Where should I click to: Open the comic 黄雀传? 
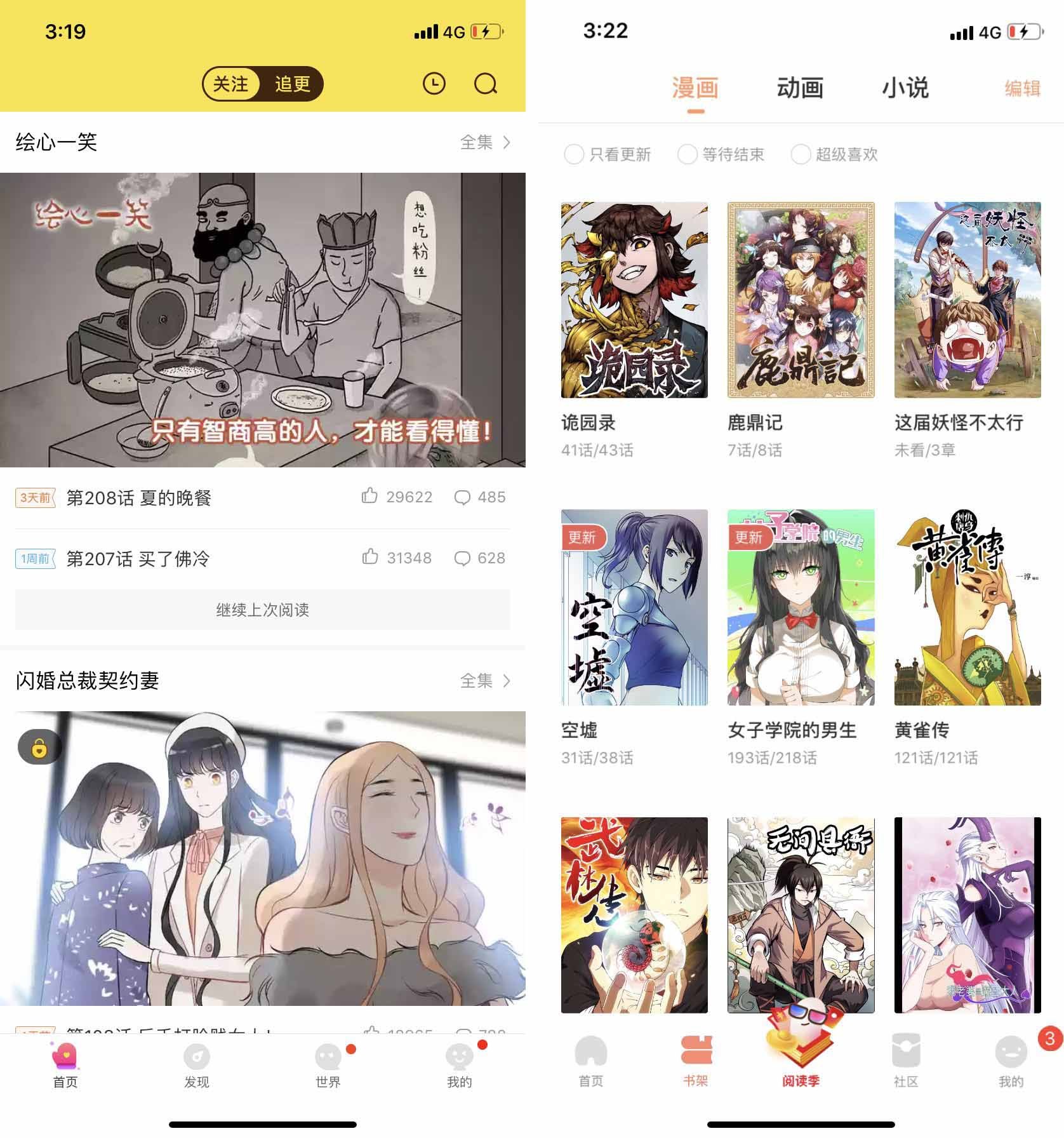point(967,608)
